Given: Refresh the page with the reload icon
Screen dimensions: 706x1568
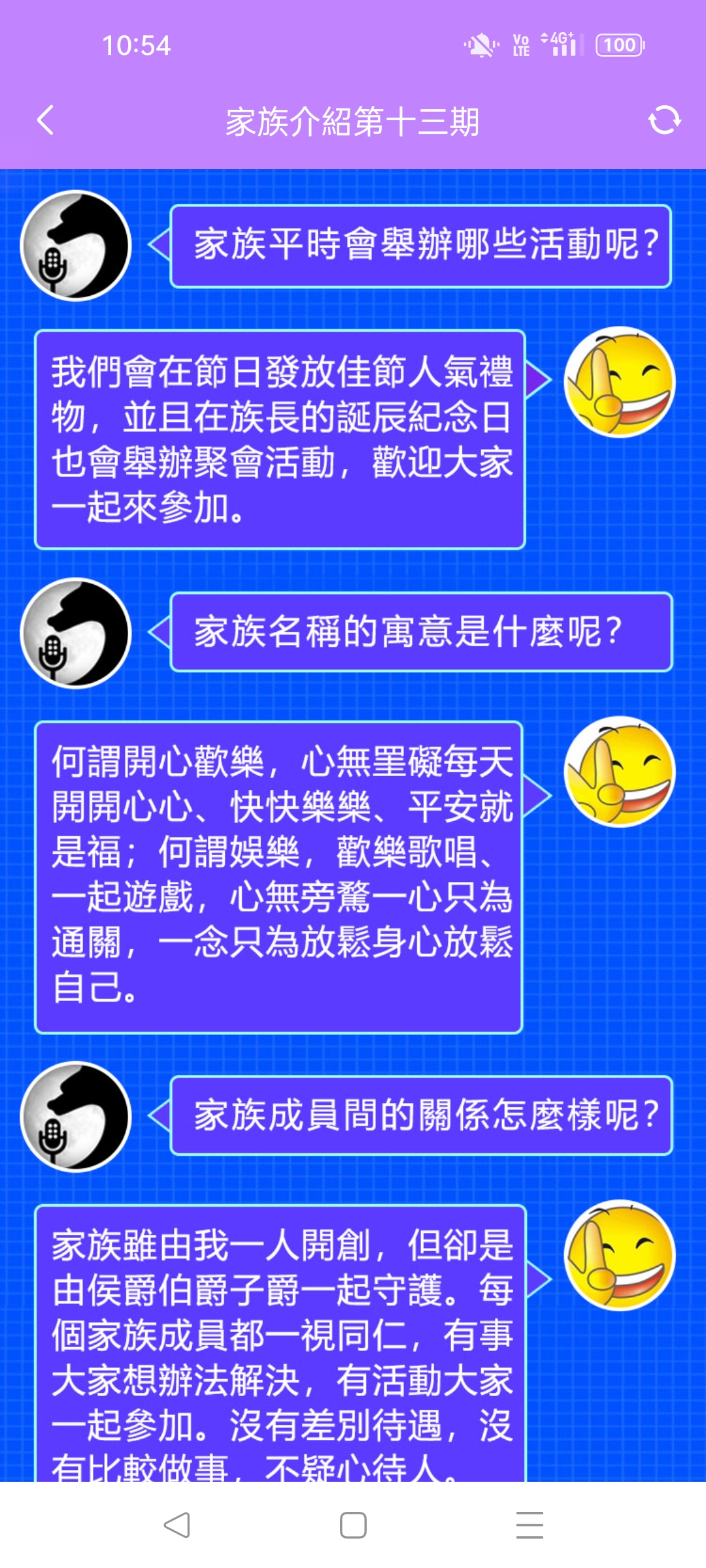Looking at the screenshot, I should 664,121.
